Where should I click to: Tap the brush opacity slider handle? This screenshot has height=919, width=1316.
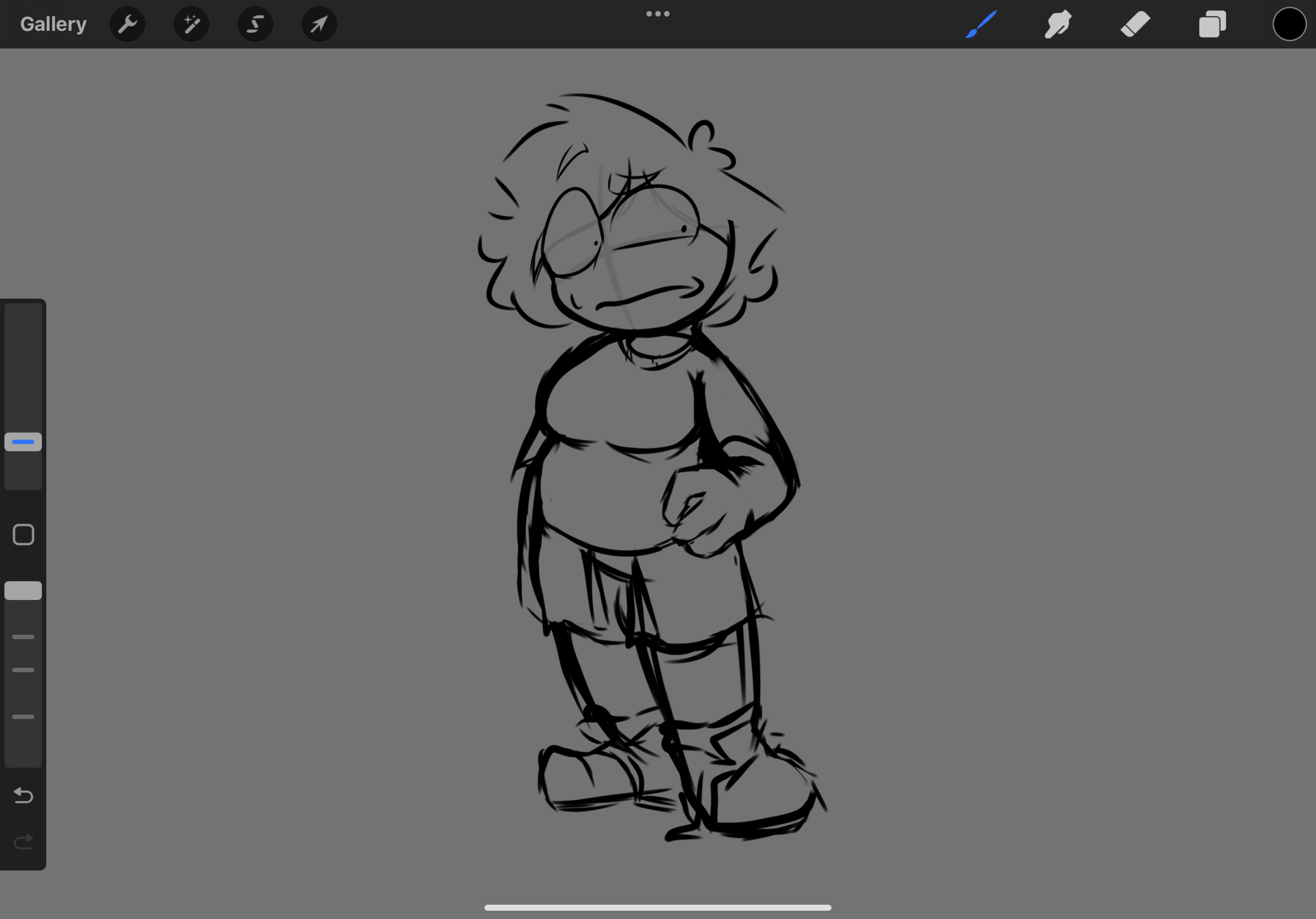(x=23, y=591)
